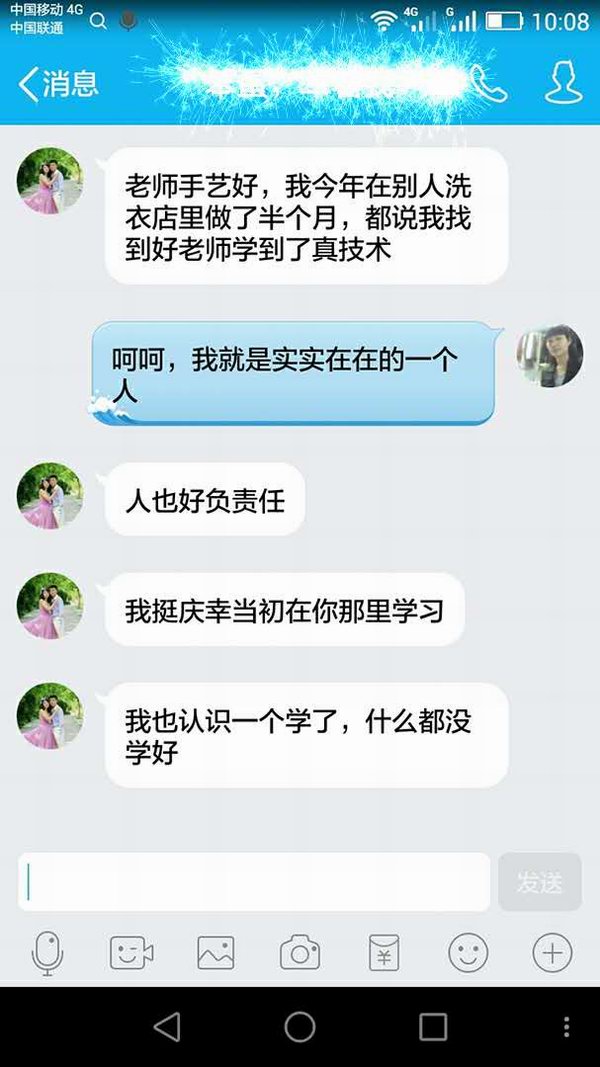The height and width of the screenshot is (1067, 600).
Task: Go back to 消息 list
Action: point(58,84)
